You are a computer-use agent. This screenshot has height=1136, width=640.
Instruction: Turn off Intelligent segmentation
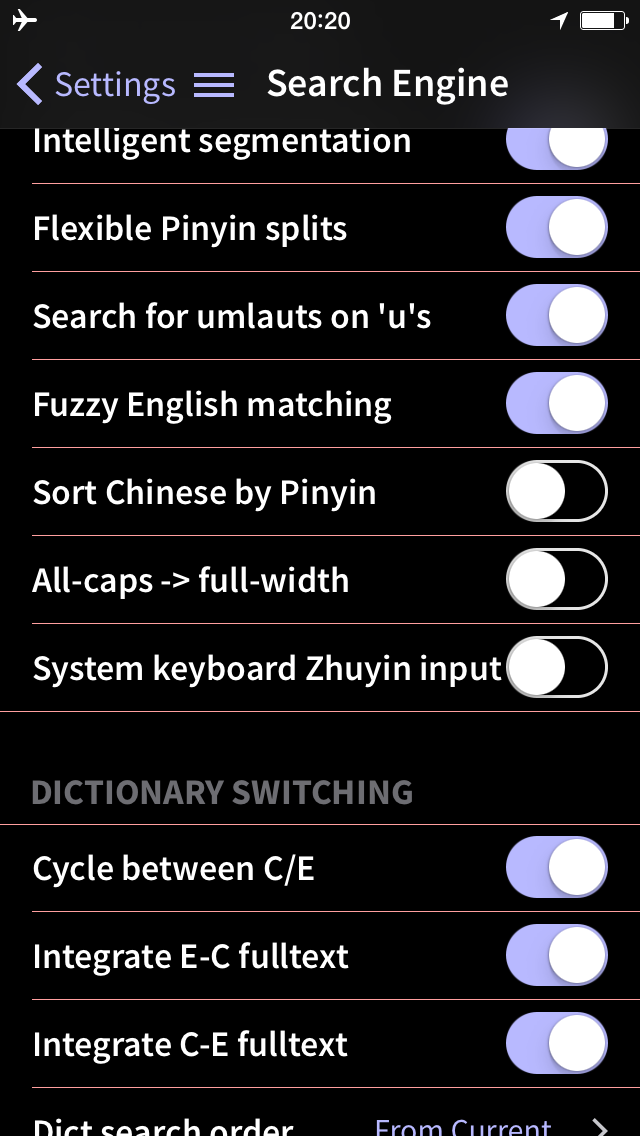(557, 148)
